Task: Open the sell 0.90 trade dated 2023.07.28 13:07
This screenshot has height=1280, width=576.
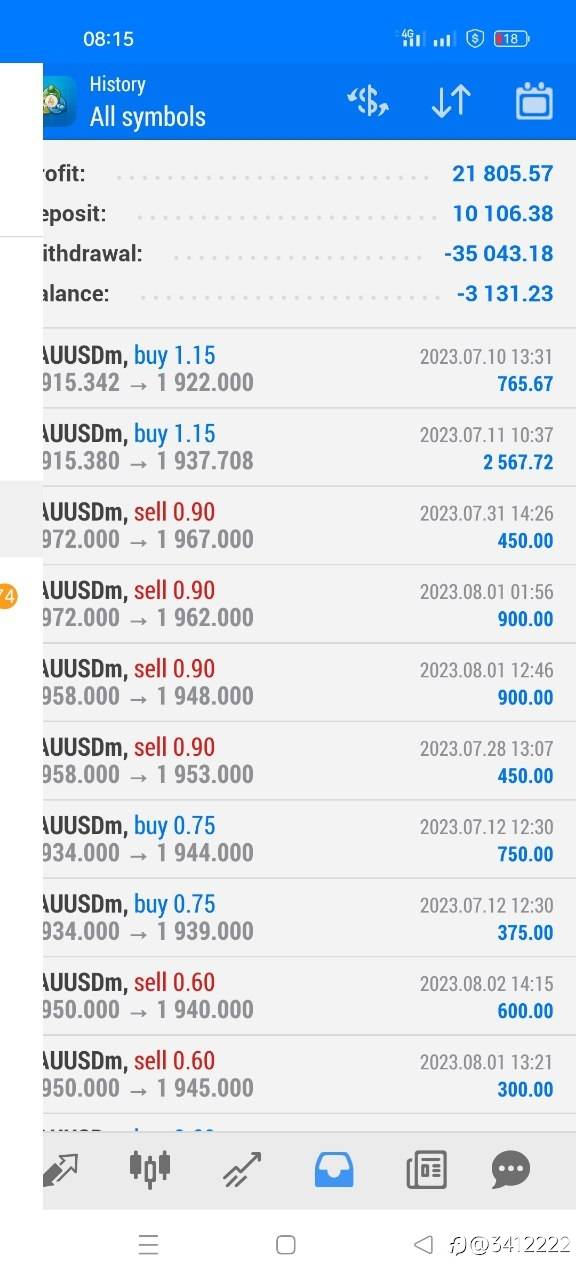Action: click(x=309, y=761)
